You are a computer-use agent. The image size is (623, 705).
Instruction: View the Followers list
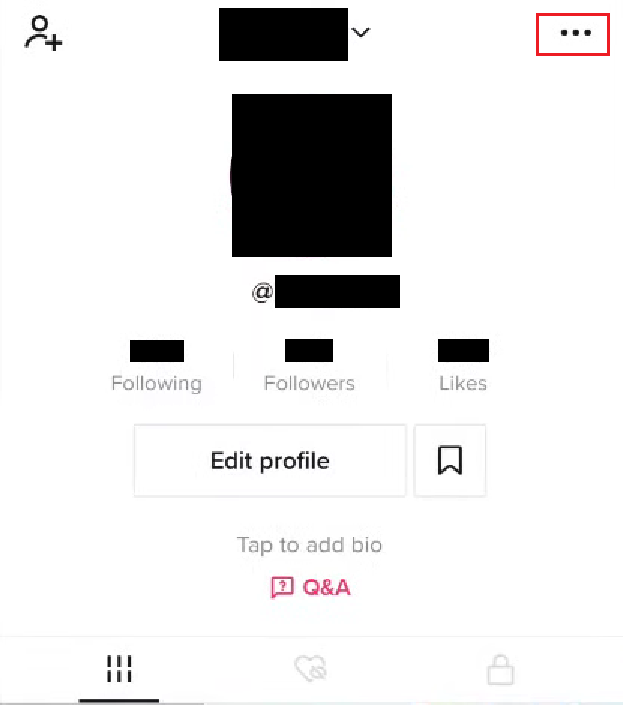[309, 372]
